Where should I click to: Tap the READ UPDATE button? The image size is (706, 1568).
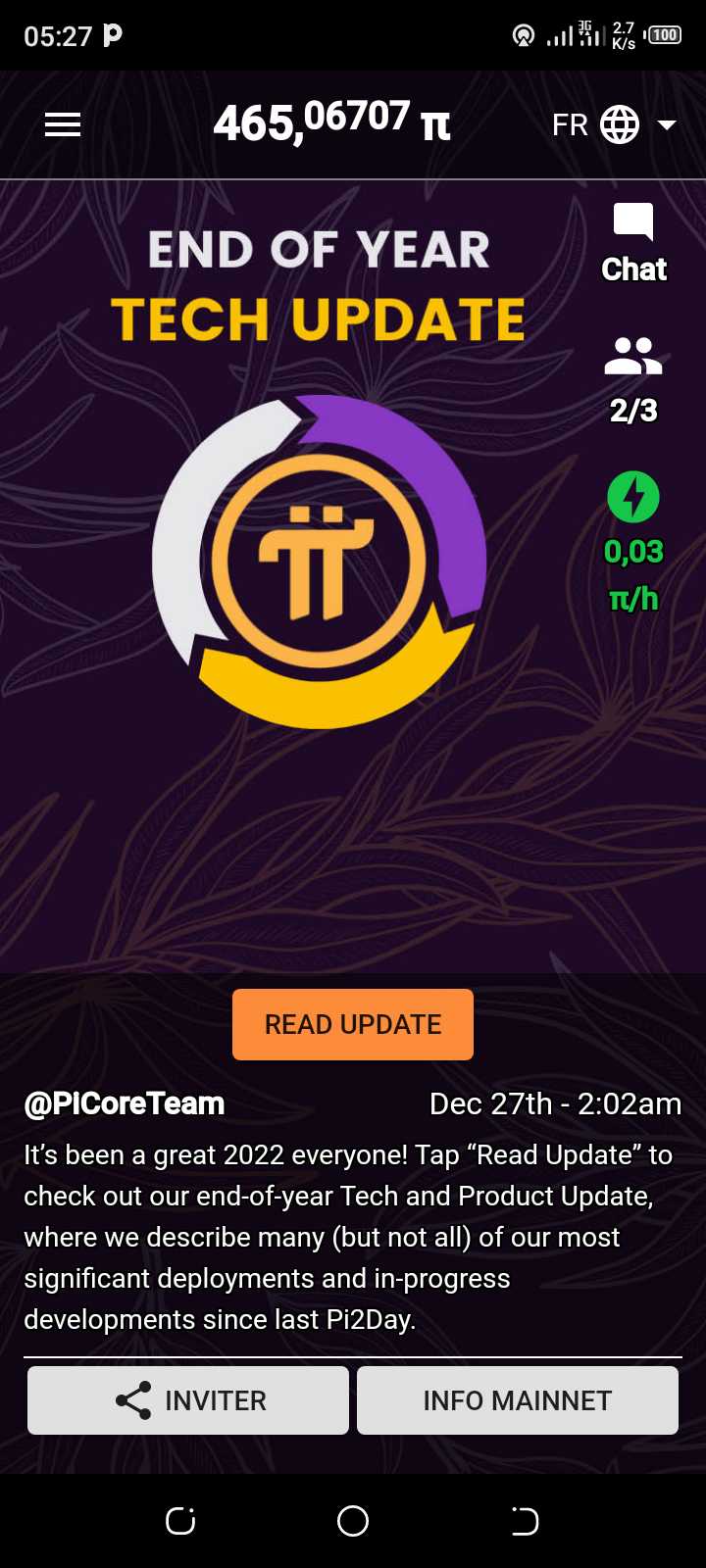[x=353, y=1024]
